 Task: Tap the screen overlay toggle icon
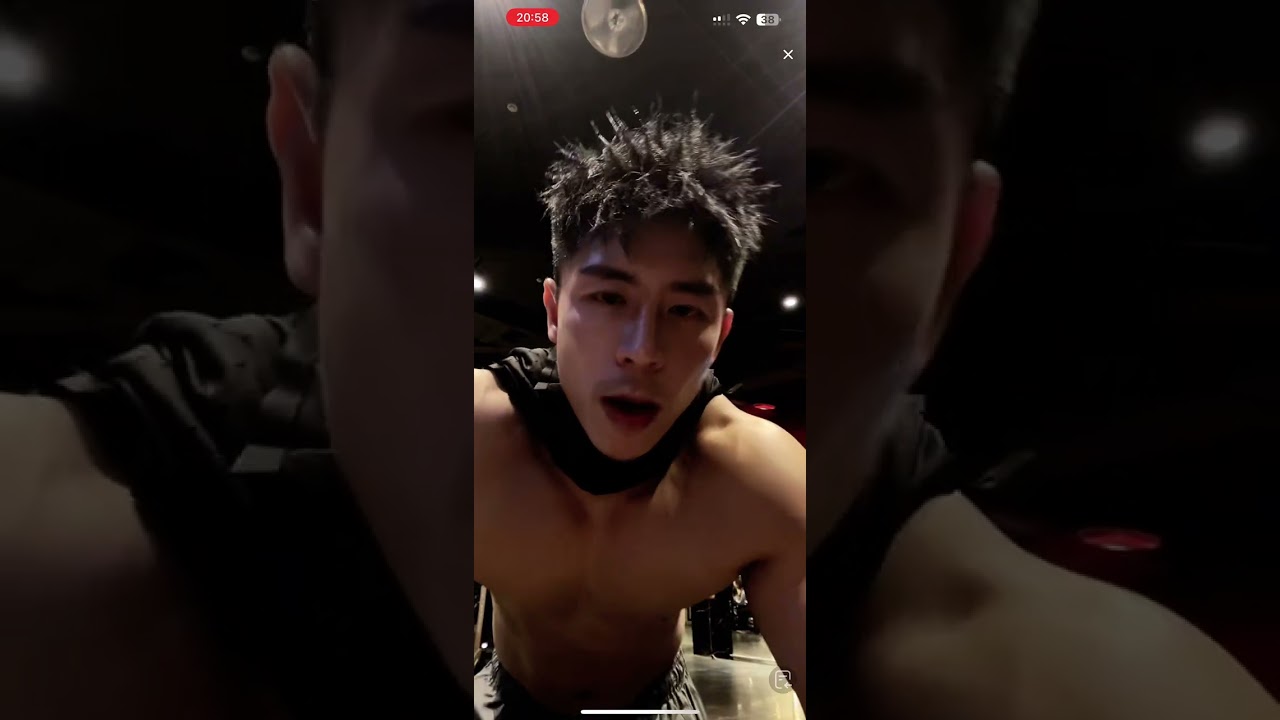point(782,680)
